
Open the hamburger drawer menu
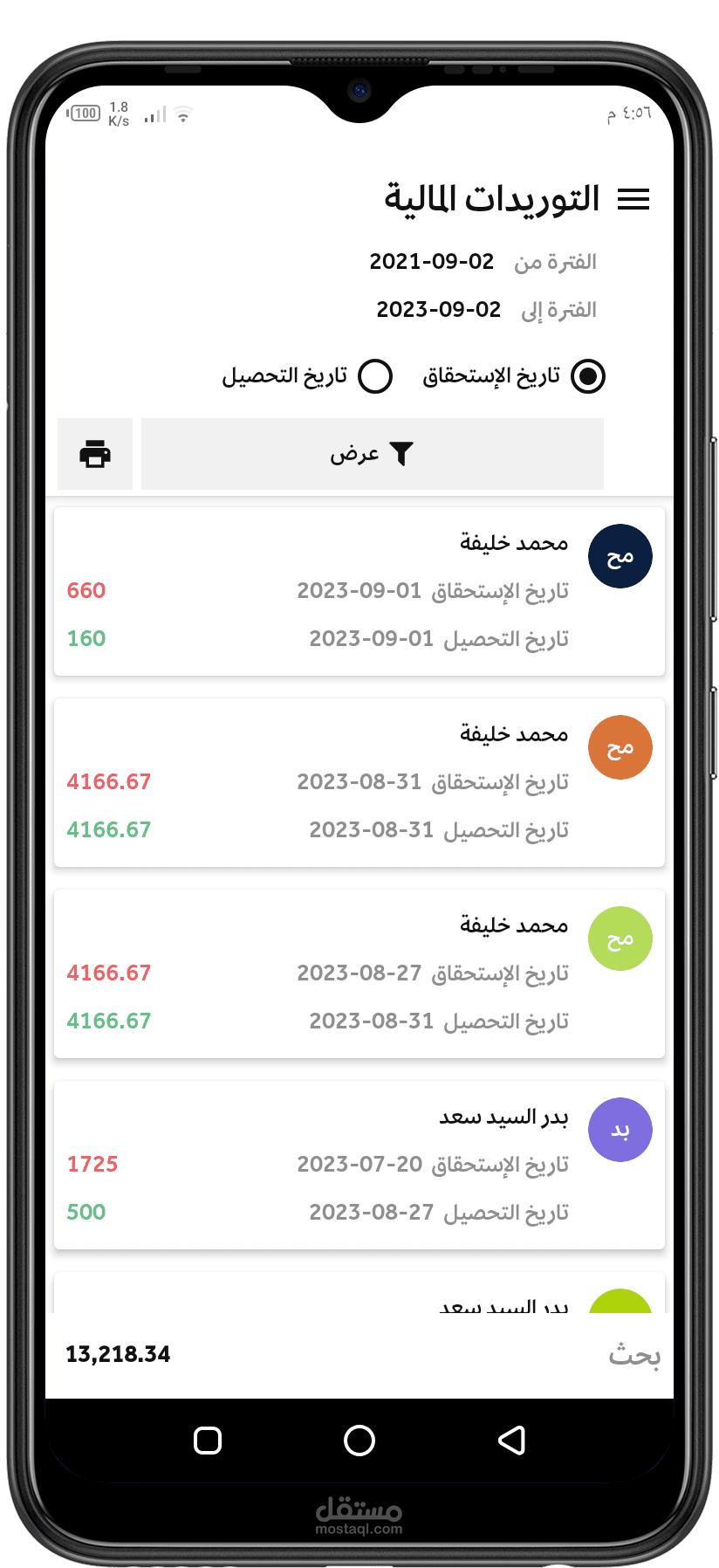coord(633,199)
